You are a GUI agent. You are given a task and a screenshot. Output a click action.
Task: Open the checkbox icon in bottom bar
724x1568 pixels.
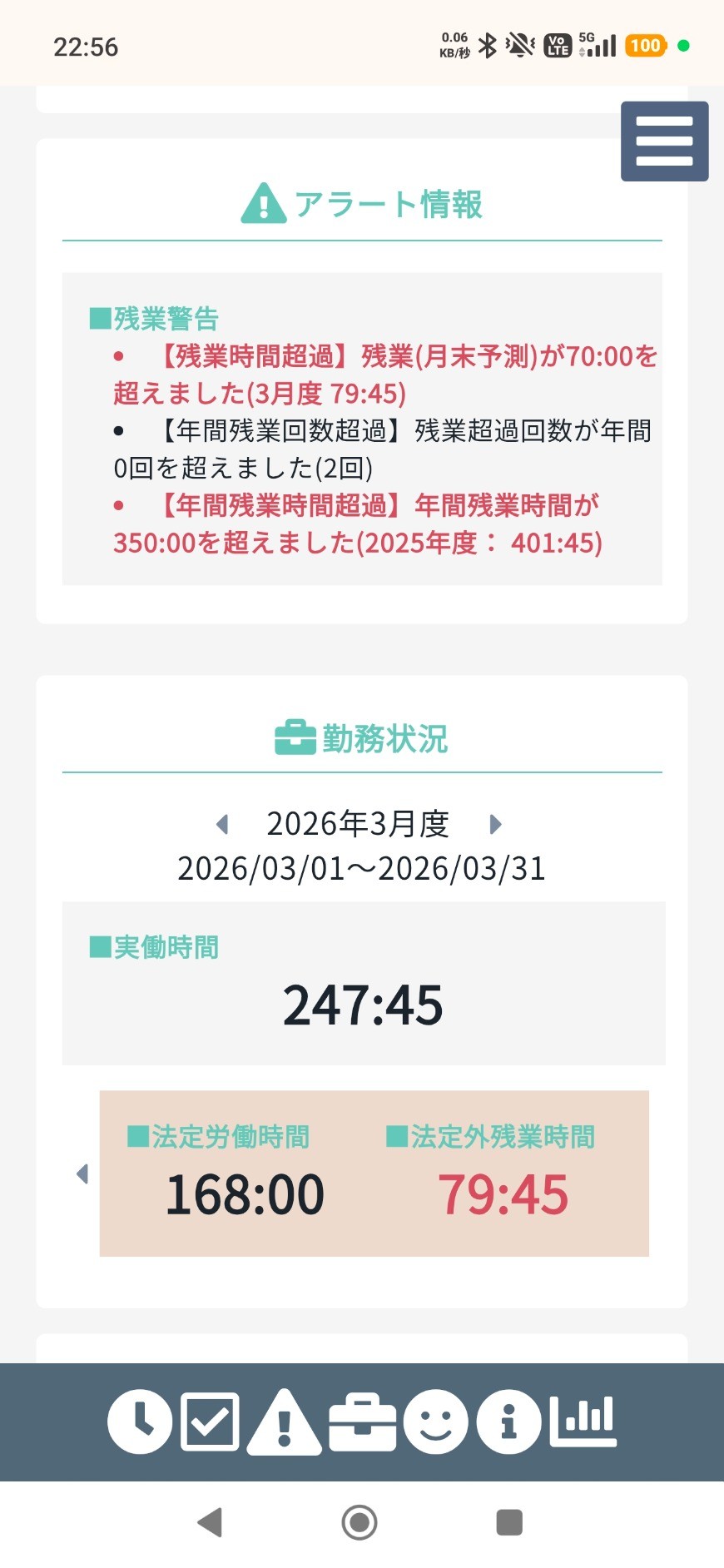(210, 1421)
